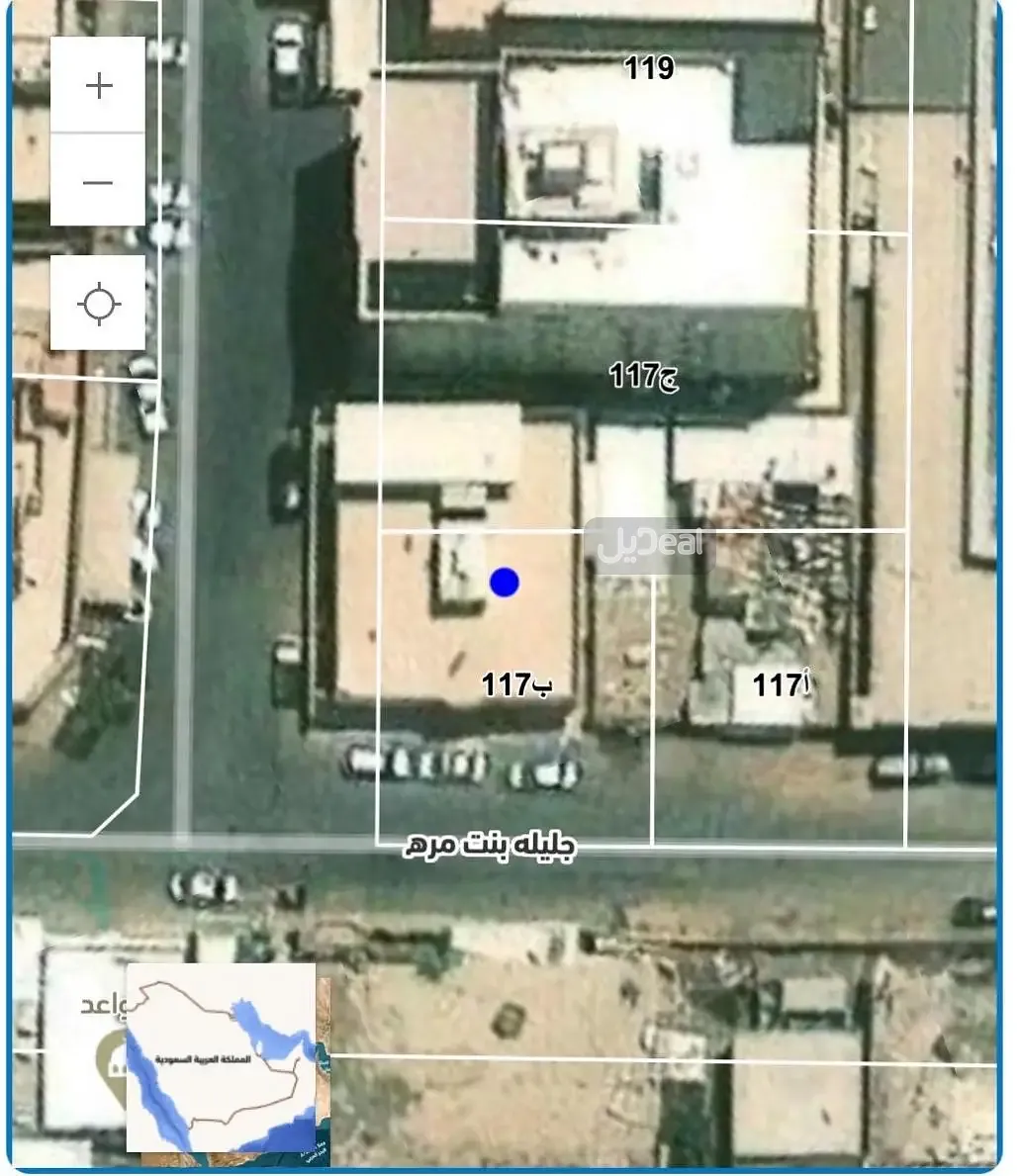Toggle selection of parcel 117ب
Image resolution: width=1020 pixels, height=1176 pixels.
click(x=514, y=682)
